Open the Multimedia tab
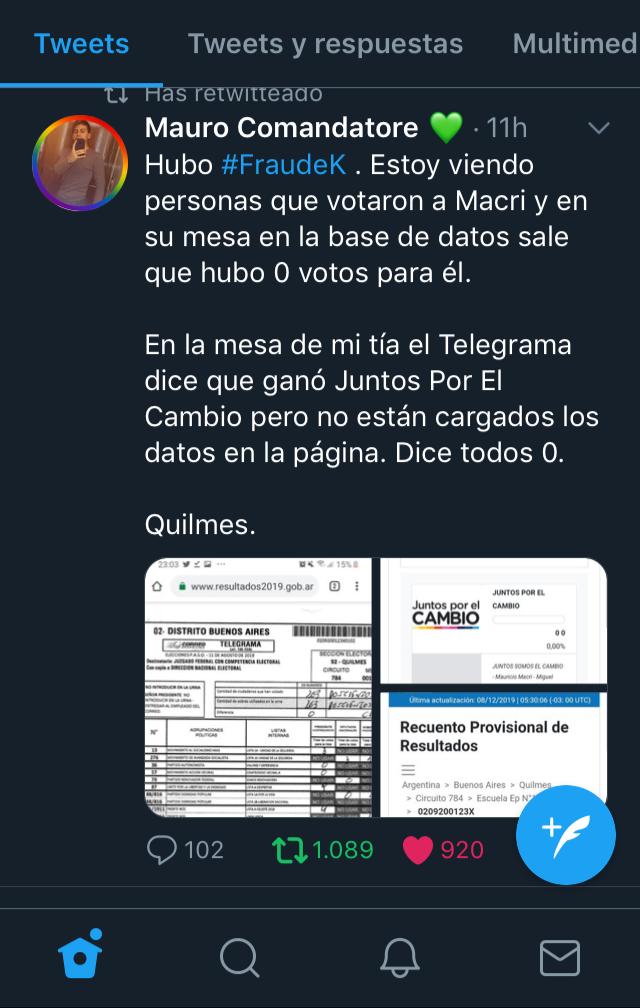This screenshot has width=640, height=1008. [575, 44]
